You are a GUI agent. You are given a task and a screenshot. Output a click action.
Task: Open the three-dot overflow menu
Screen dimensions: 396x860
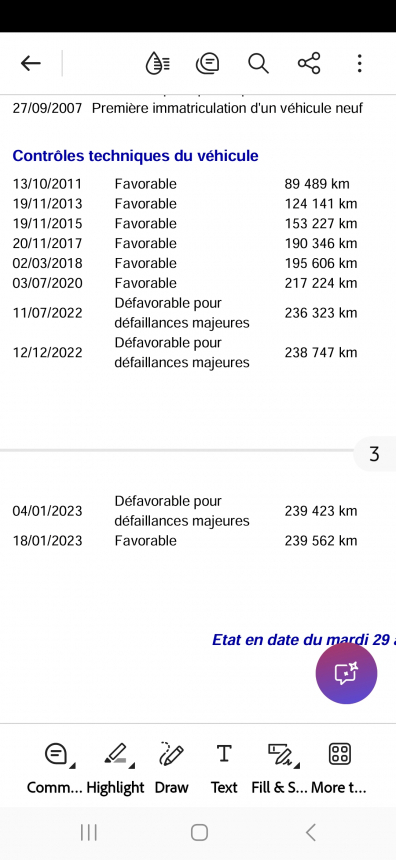click(x=359, y=64)
